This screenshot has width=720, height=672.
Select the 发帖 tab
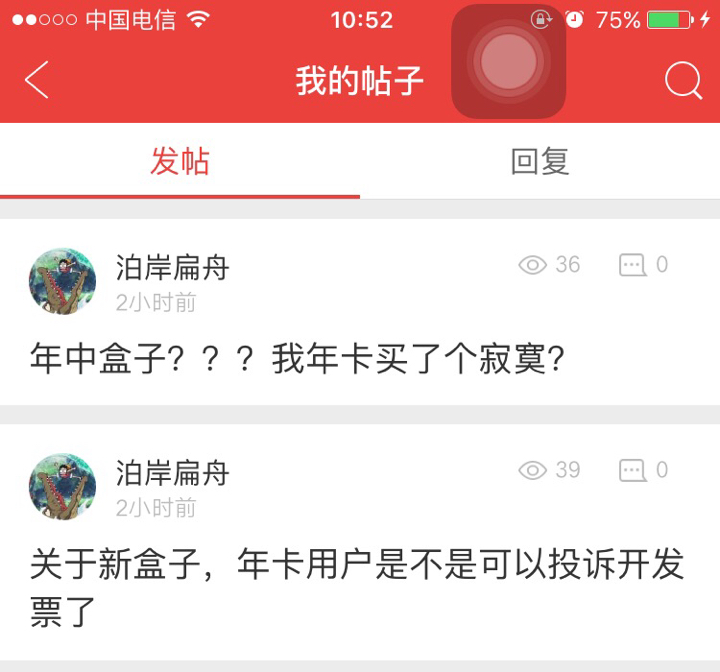180,161
